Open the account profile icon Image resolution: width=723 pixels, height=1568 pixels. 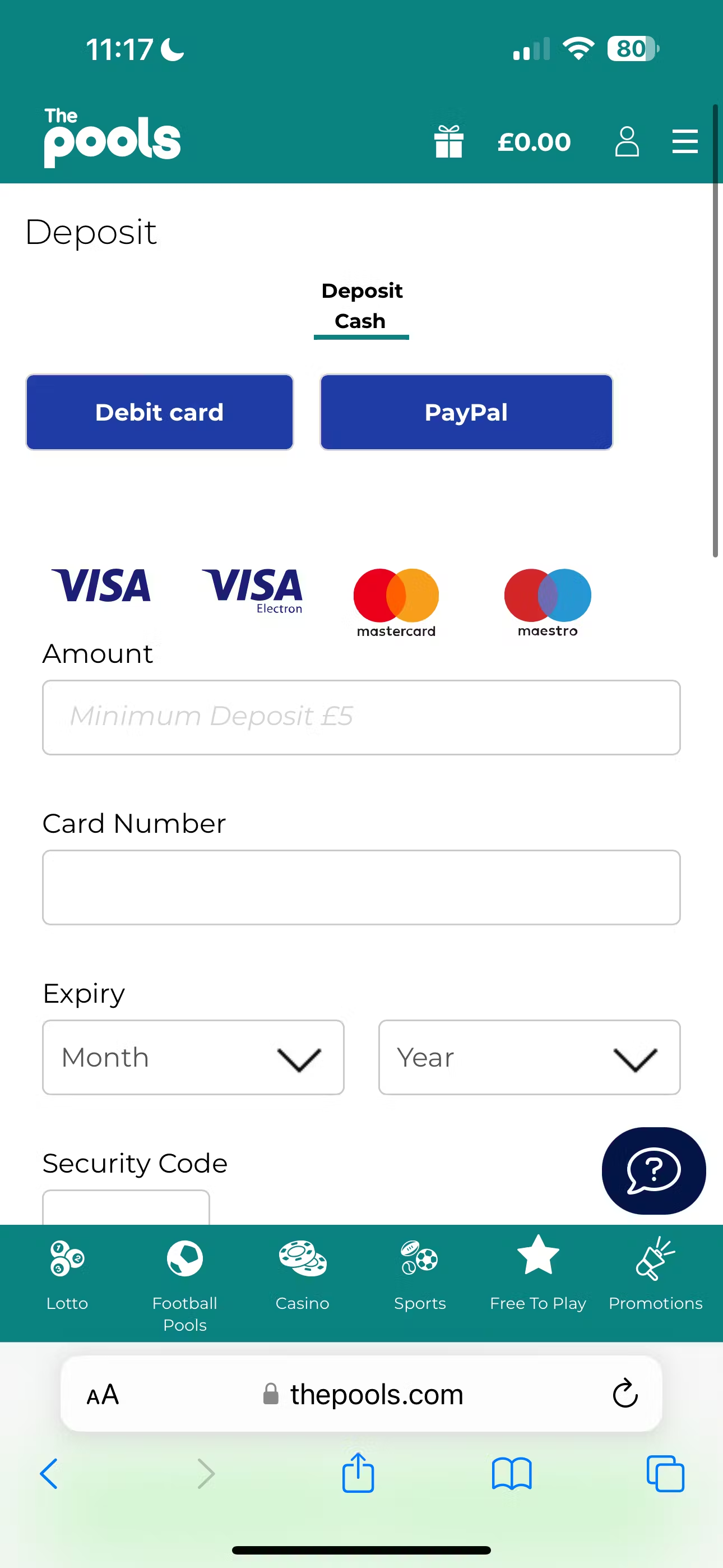pos(627,141)
